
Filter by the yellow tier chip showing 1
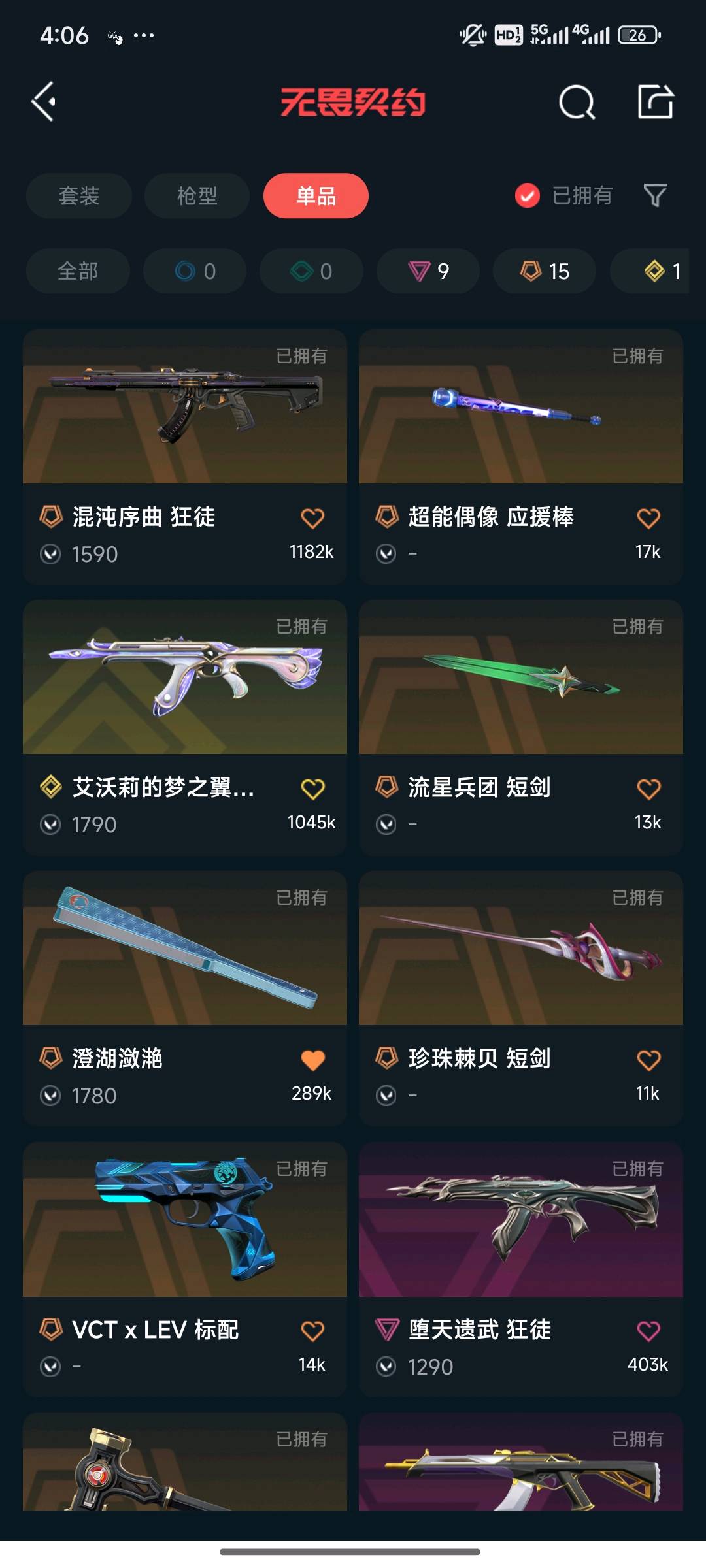660,271
